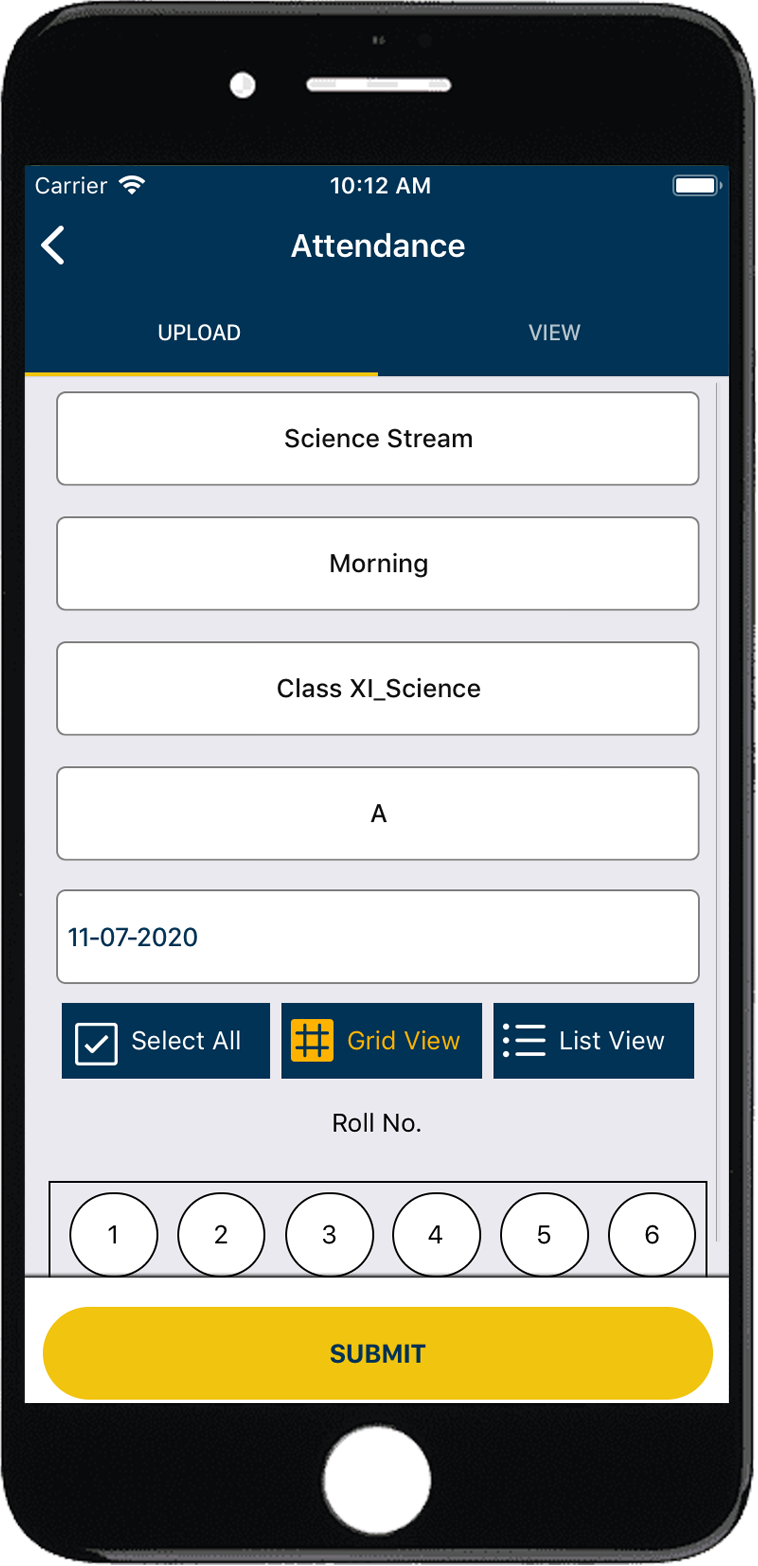Tap the battery indicator icon
Image resolution: width=758 pixels, height=1566 pixels.
pos(696,185)
